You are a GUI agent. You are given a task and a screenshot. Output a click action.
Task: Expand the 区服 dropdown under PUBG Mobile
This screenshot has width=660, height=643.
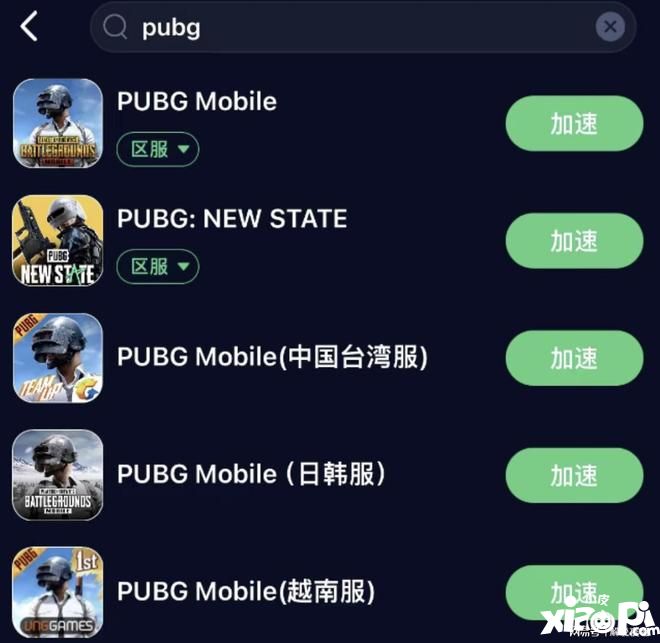pyautogui.click(x=158, y=149)
